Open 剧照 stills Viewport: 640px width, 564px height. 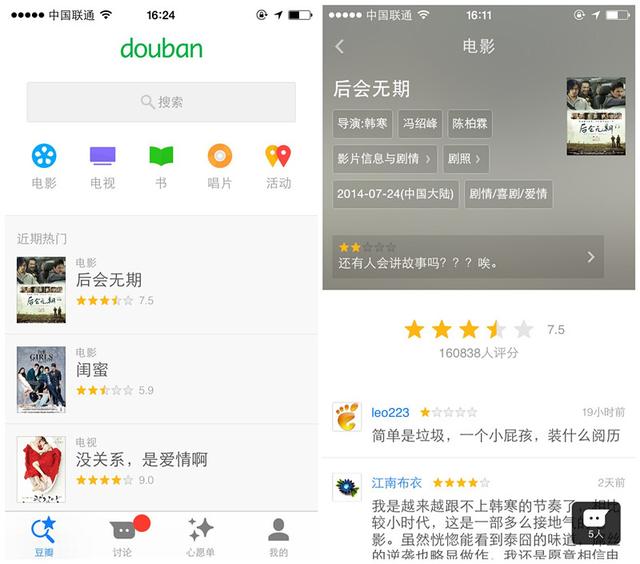[465, 158]
